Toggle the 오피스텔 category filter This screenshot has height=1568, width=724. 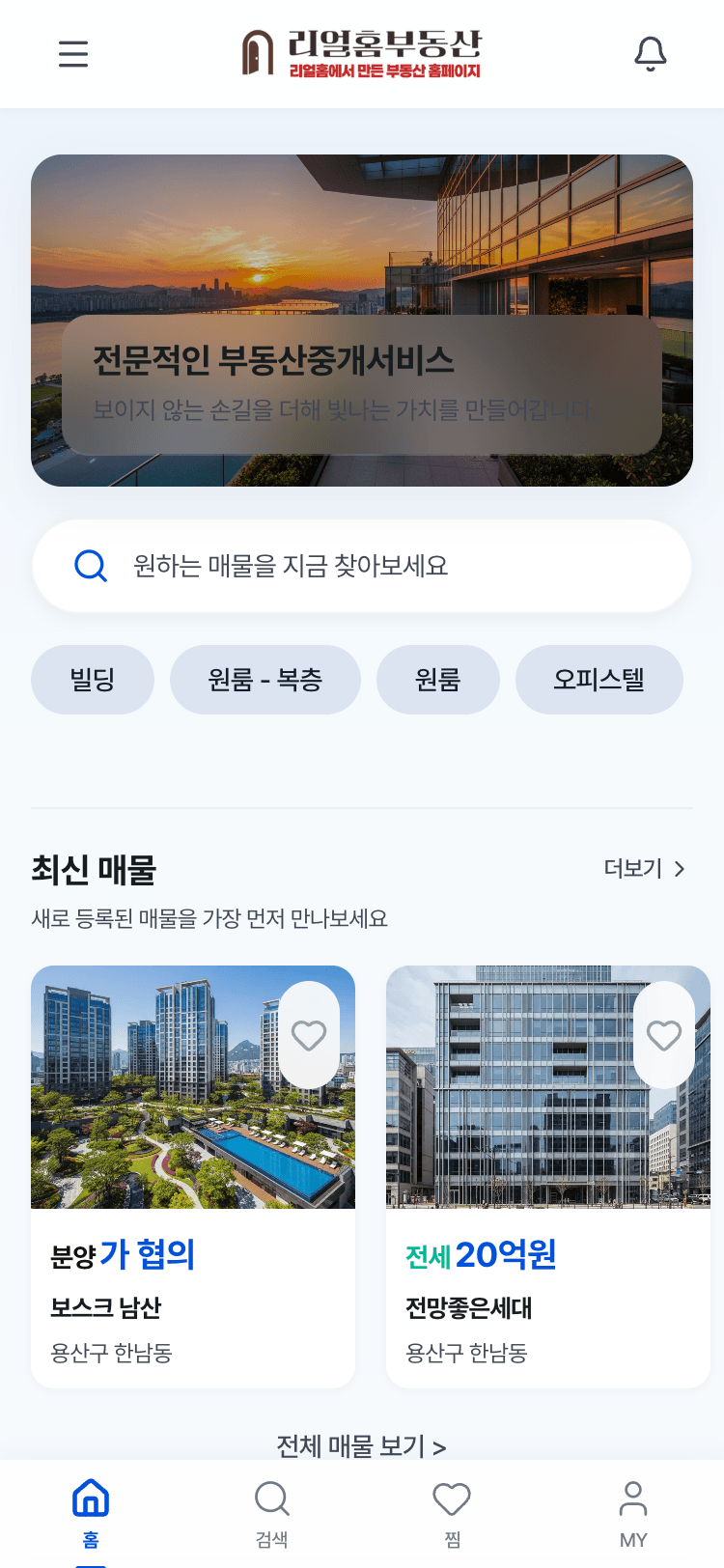click(599, 680)
